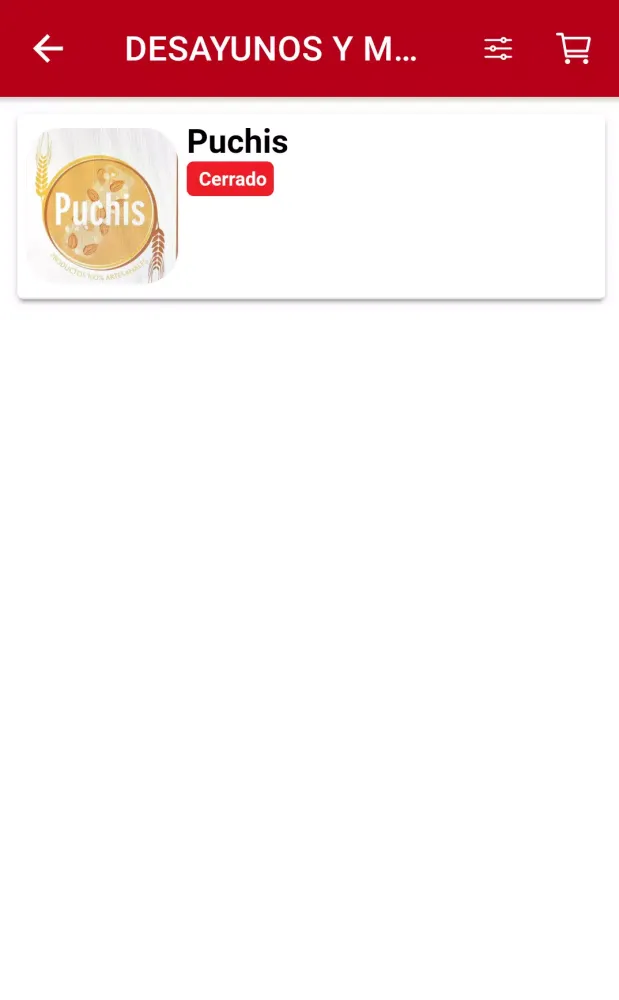
Task: Open the filter options icon
Action: pyautogui.click(x=498, y=48)
